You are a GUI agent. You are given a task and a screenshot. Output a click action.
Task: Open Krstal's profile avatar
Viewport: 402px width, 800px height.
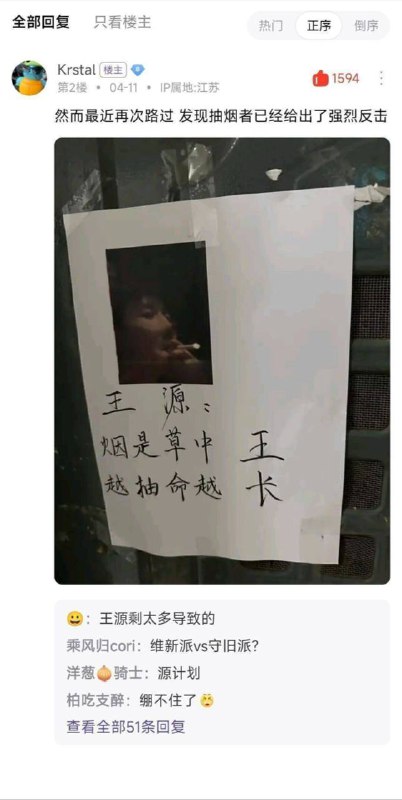[29, 78]
